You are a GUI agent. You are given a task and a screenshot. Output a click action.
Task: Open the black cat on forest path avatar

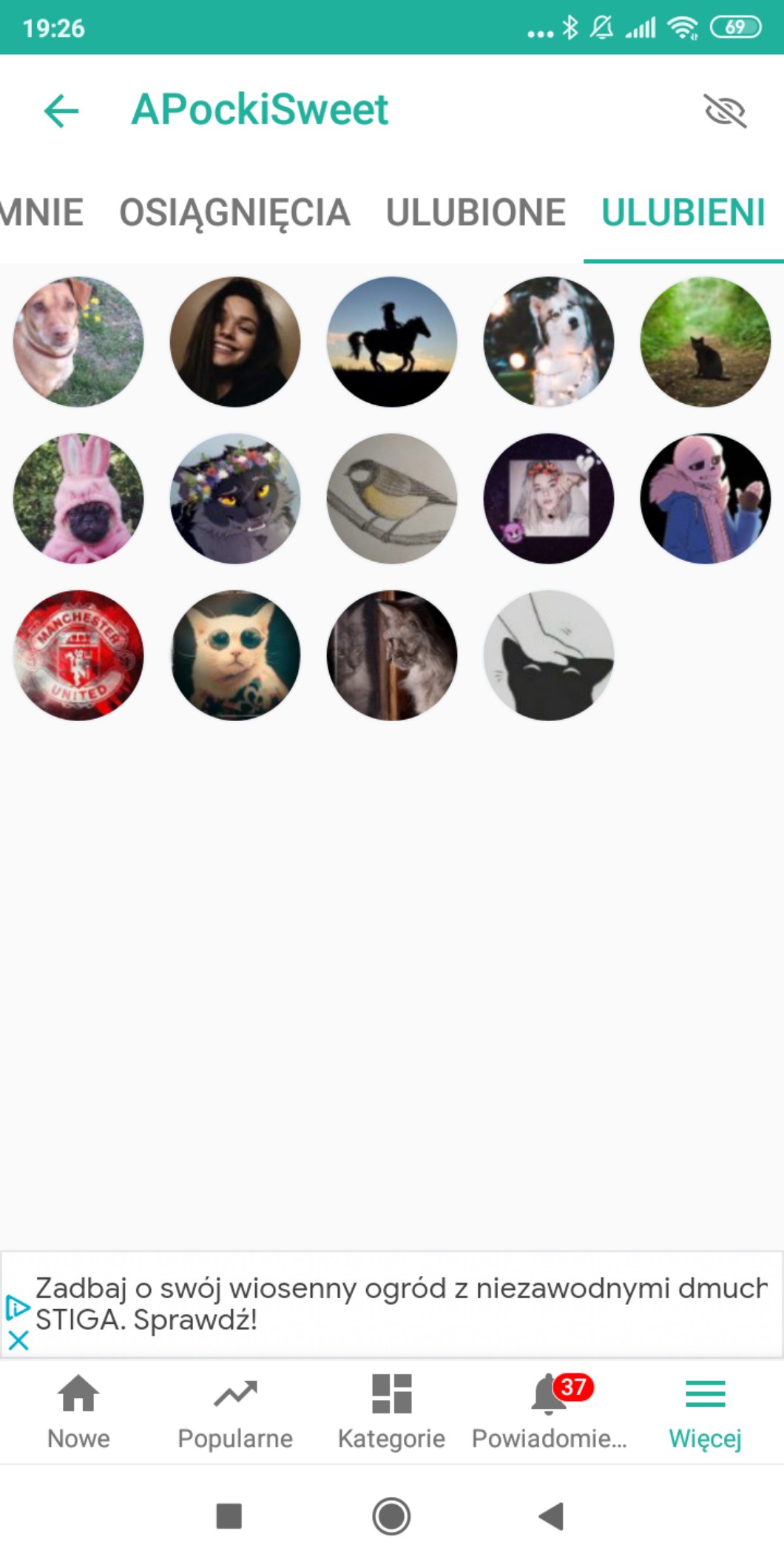tap(706, 342)
